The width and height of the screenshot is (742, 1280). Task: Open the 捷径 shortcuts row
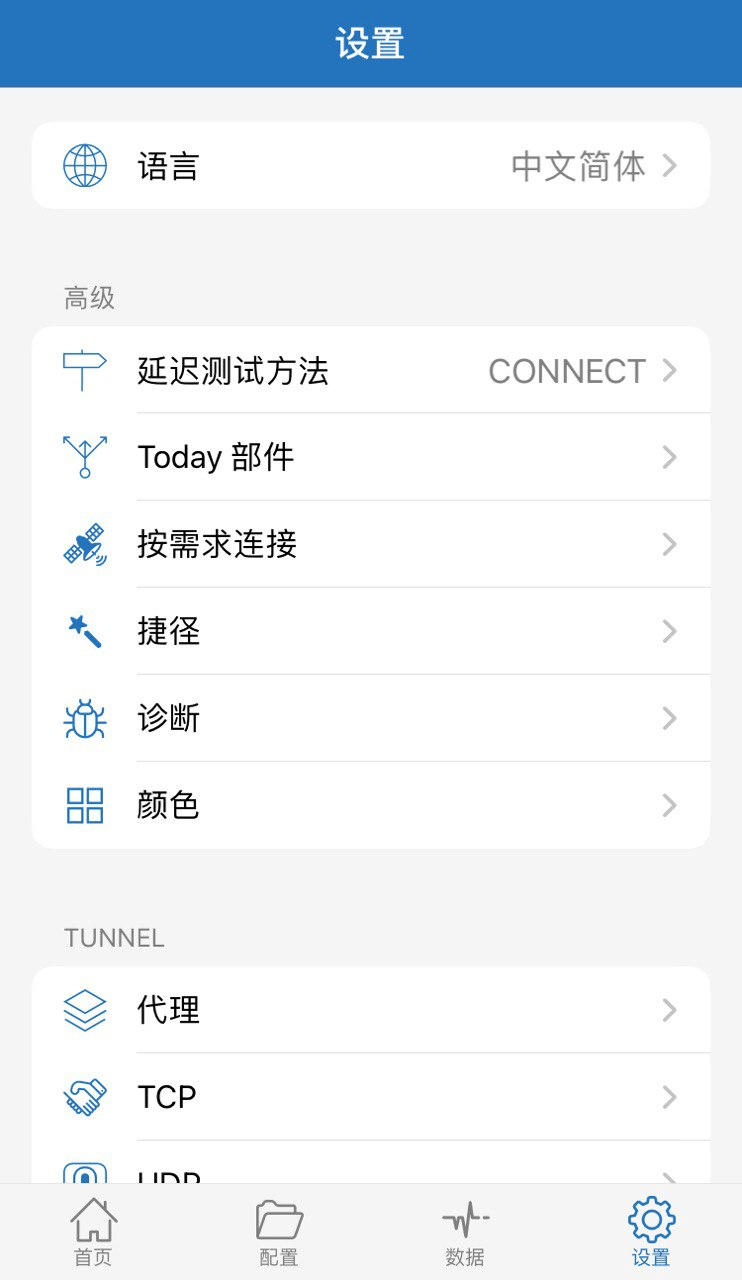370,632
